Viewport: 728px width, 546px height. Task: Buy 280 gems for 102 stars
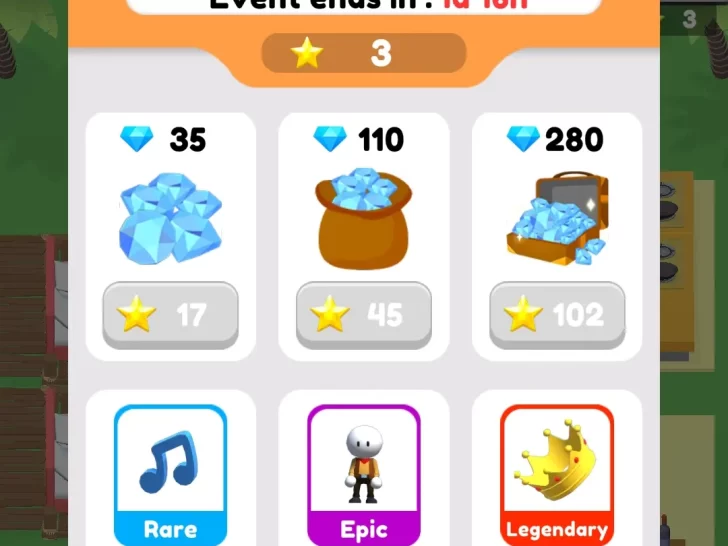click(x=557, y=315)
